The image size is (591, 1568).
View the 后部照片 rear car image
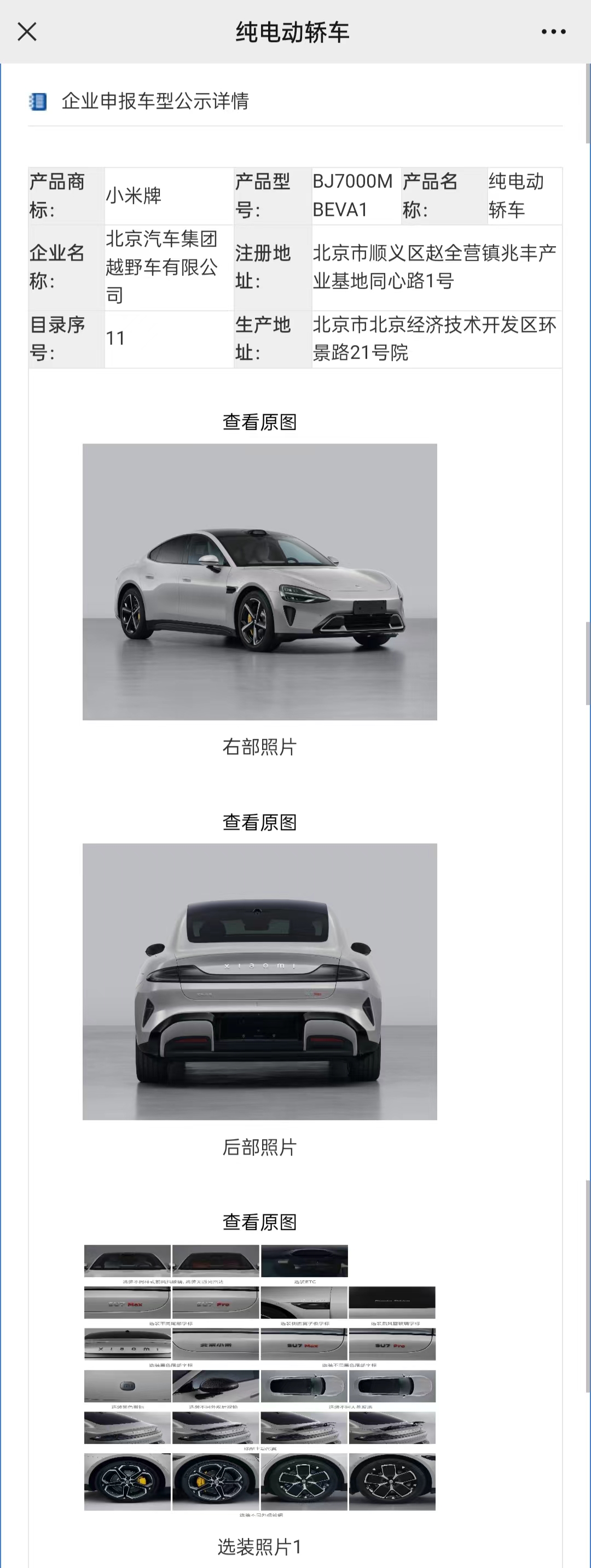click(x=259, y=981)
